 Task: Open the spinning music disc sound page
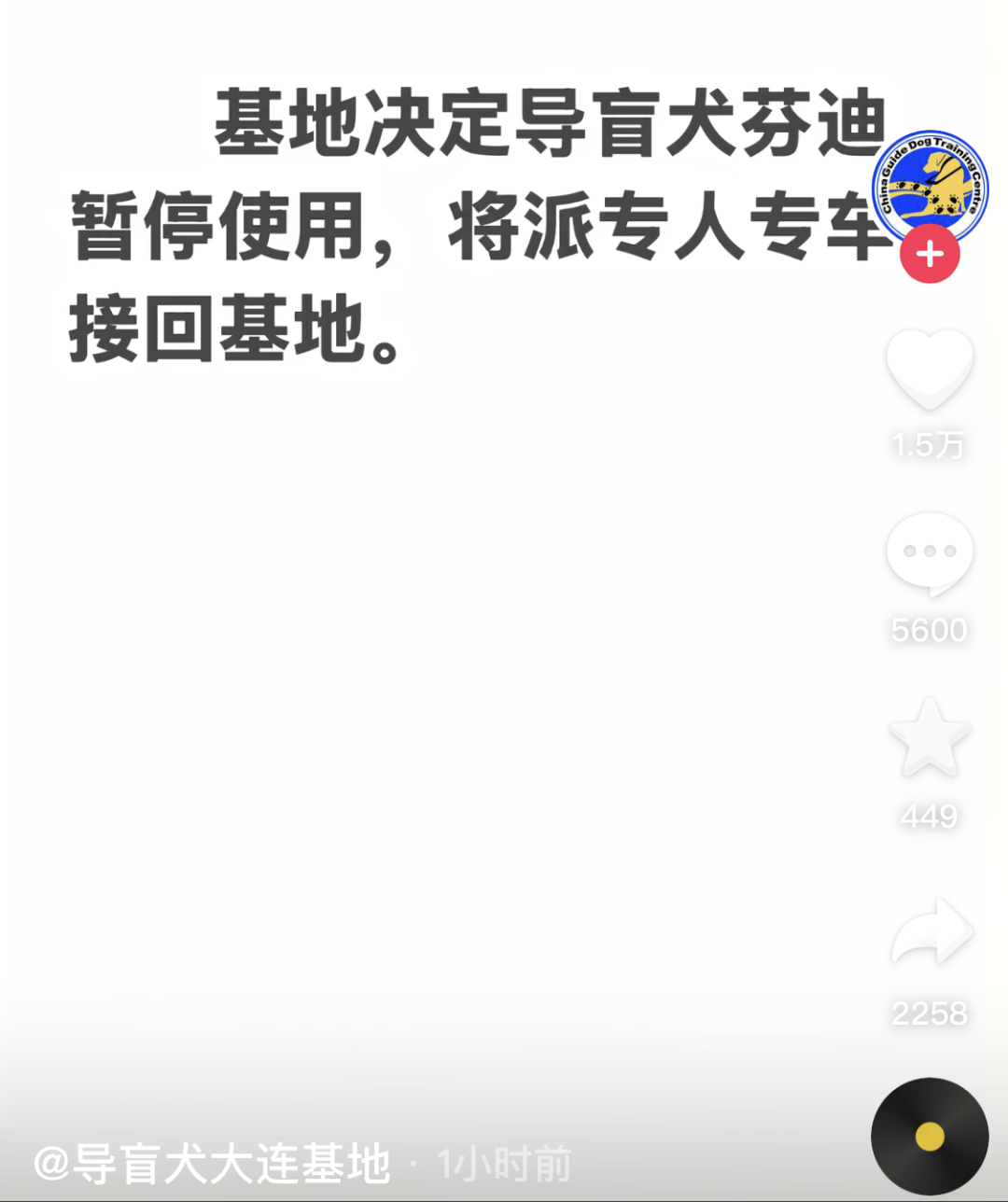point(930,1138)
